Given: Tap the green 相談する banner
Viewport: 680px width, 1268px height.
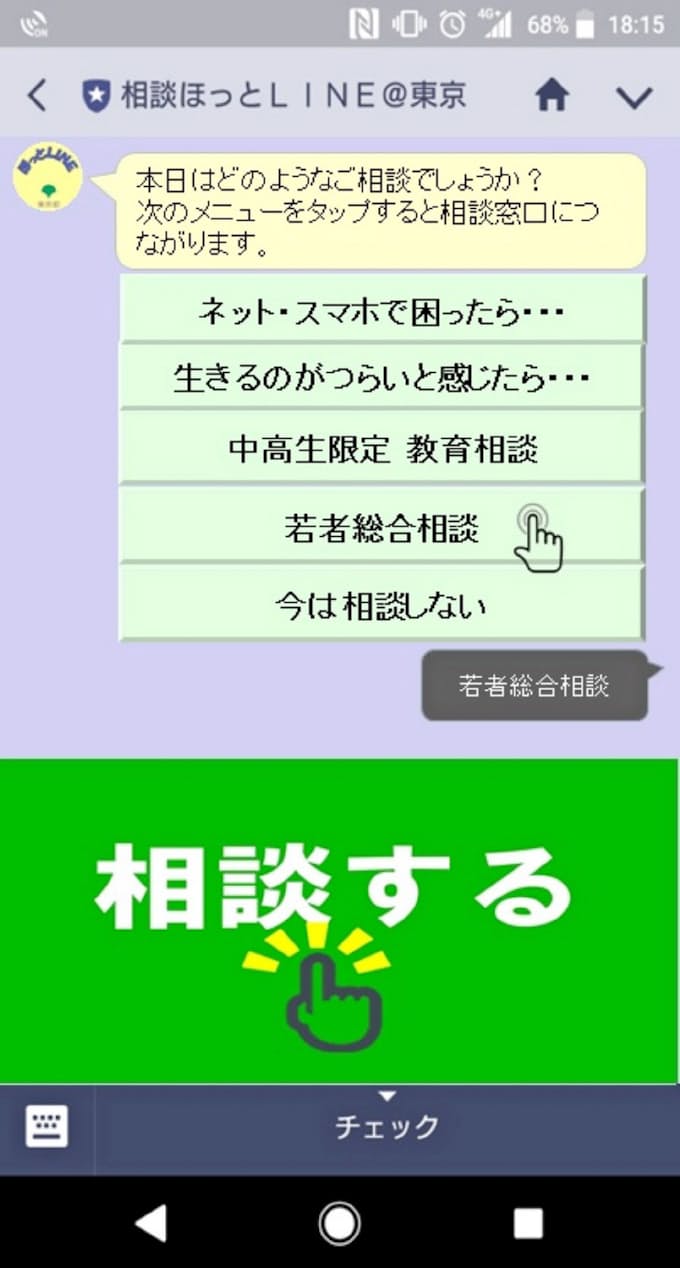Looking at the screenshot, I should pos(338,920).
